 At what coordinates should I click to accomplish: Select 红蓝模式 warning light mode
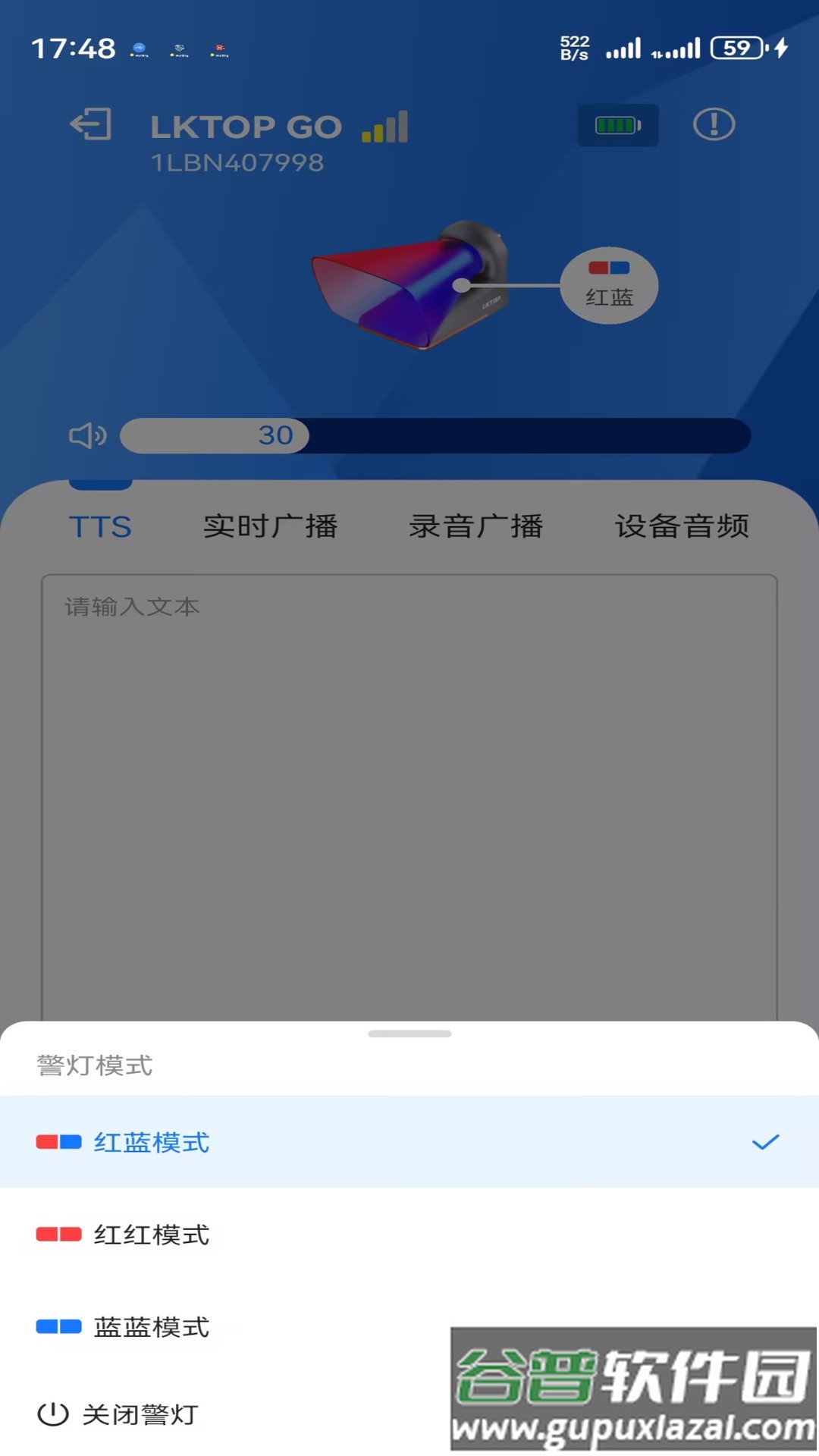tap(409, 1142)
